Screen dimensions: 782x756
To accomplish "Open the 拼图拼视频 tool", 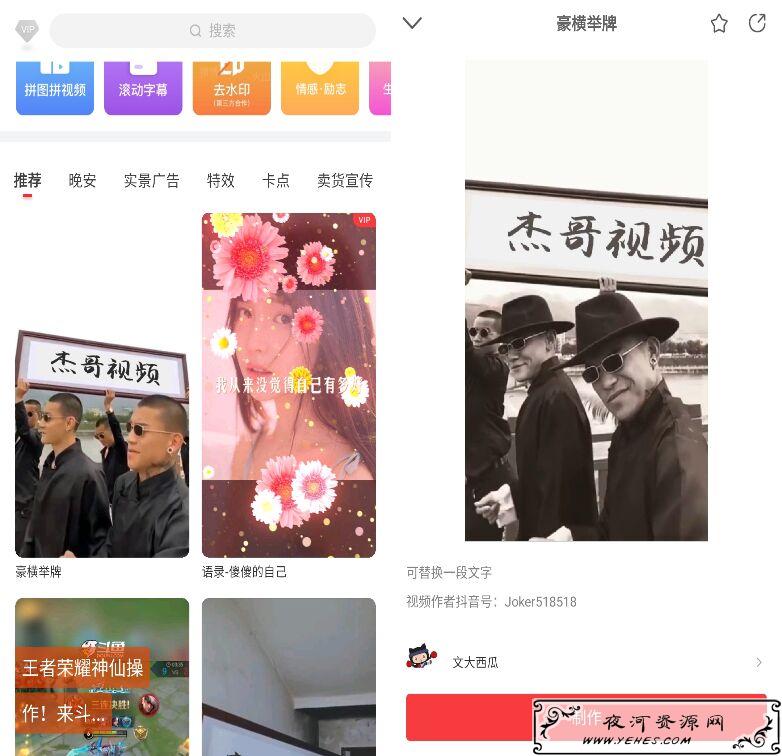I will tap(55, 87).
